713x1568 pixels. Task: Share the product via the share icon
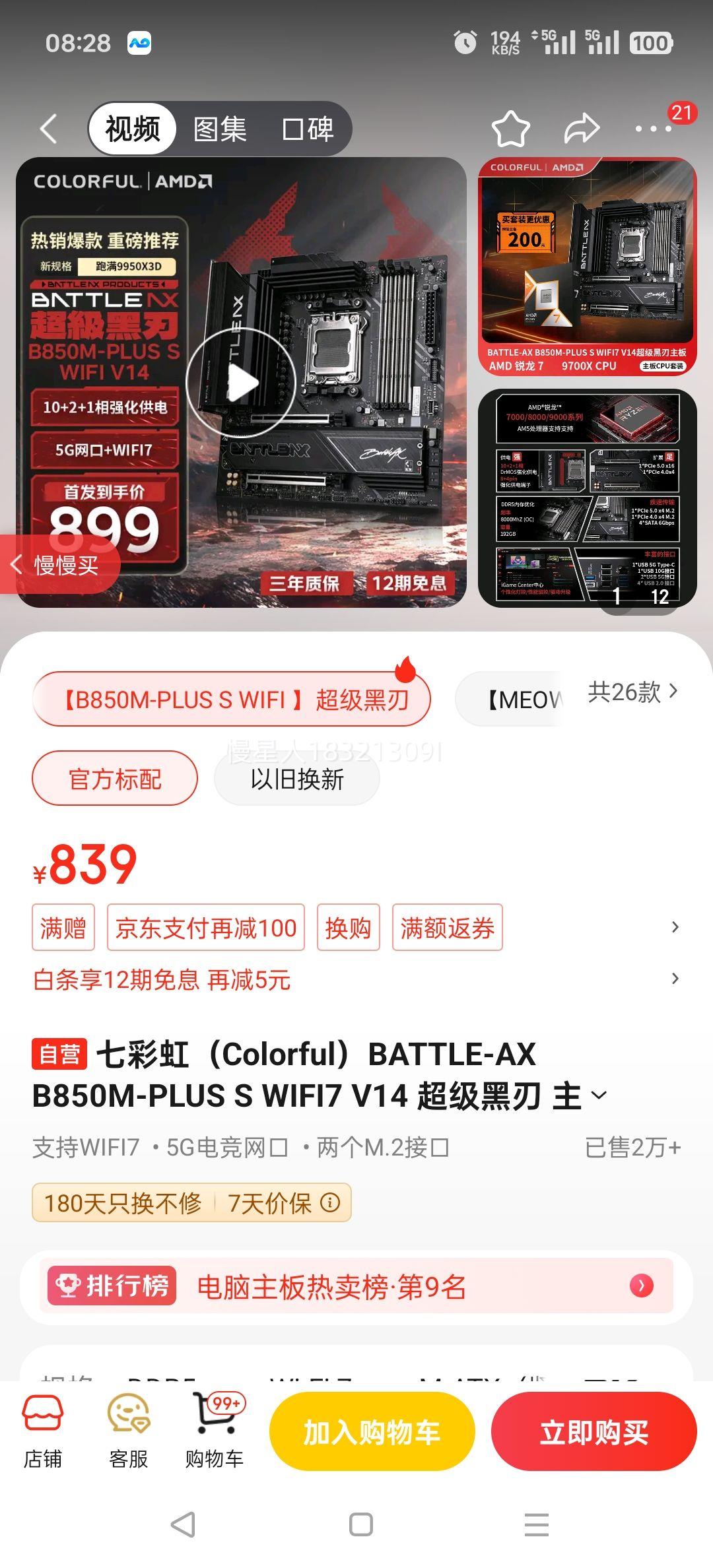pos(581,129)
